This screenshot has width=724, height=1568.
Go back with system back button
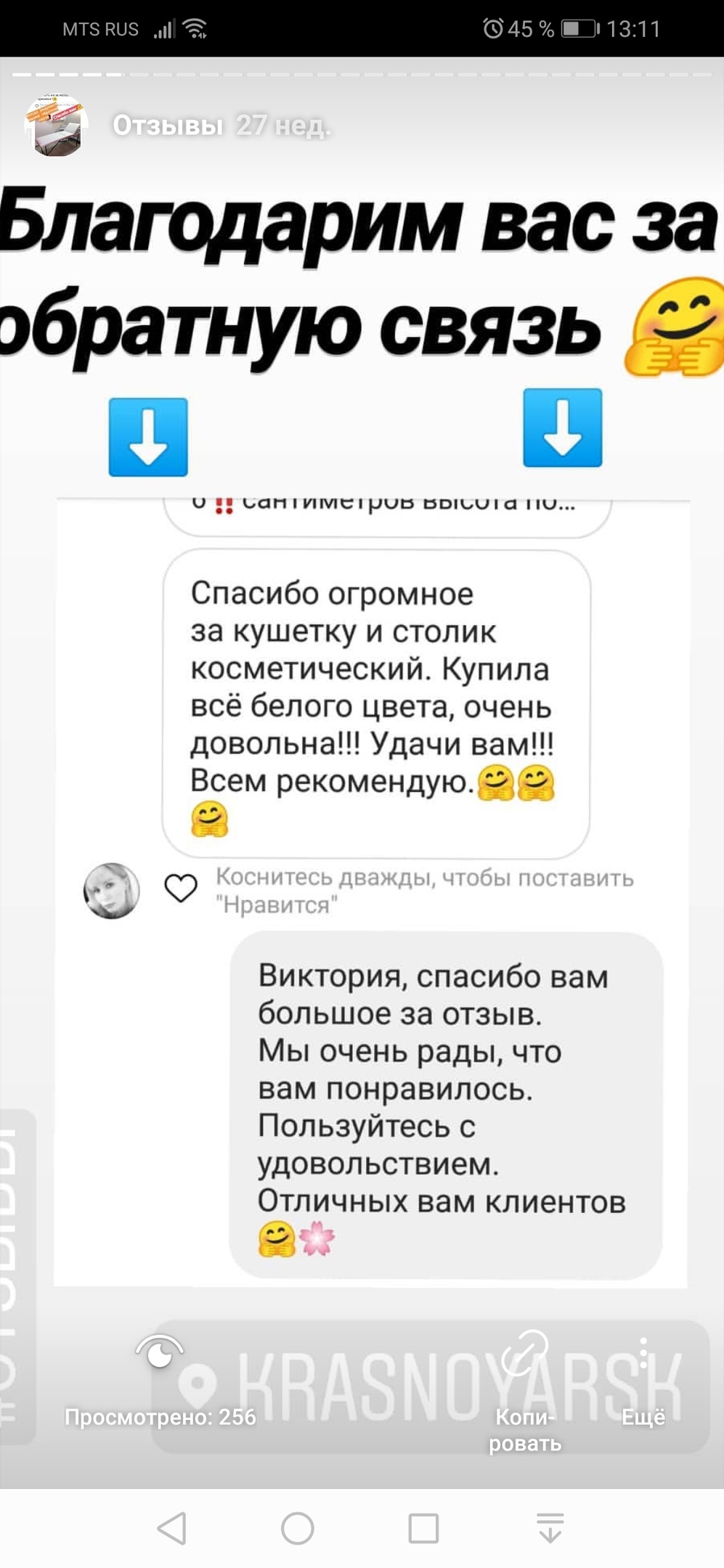click(173, 1528)
